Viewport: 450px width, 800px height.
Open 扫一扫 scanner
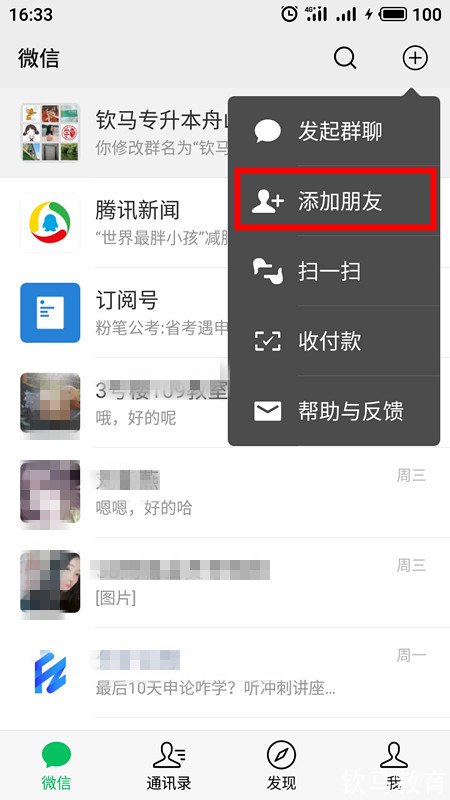[x=334, y=271]
